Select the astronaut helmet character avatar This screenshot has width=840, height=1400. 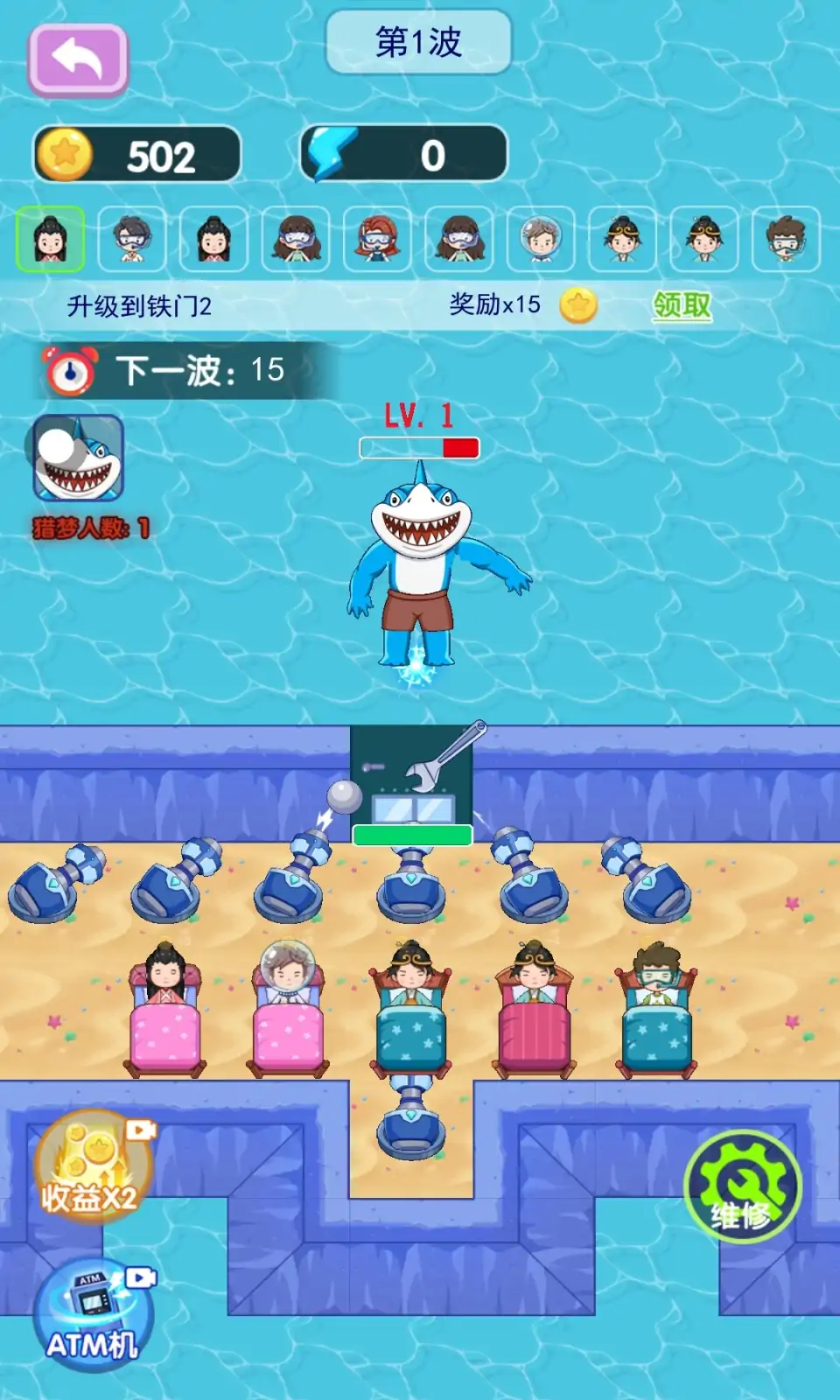[541, 239]
